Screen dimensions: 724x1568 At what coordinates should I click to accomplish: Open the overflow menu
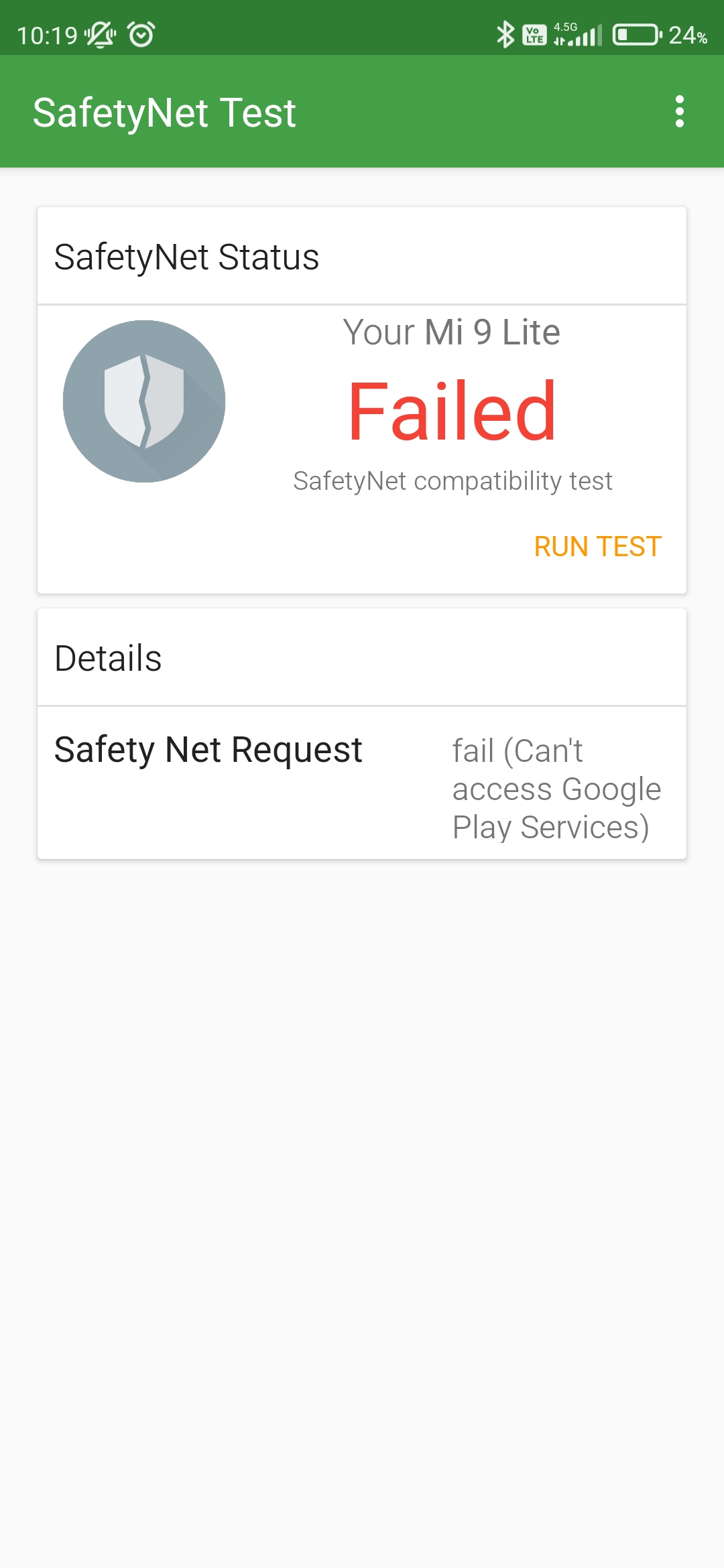[x=680, y=111]
